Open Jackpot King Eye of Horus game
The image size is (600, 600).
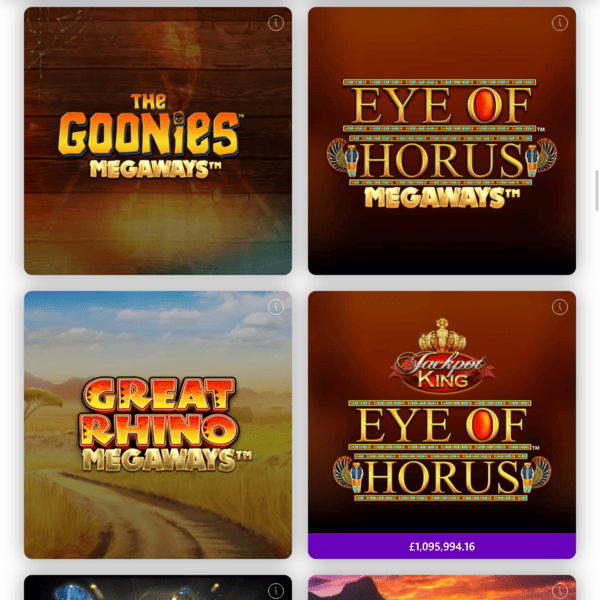pos(441,420)
